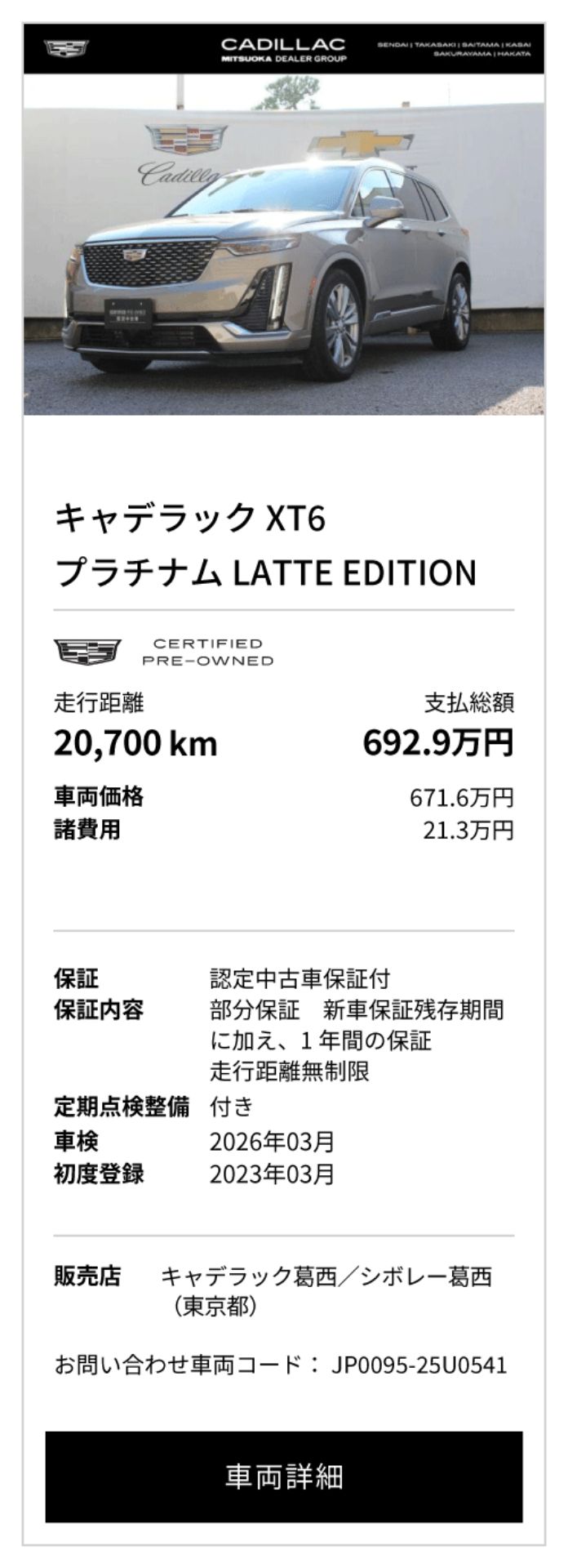Open the Cadillac XT6 car photo

[284, 245]
